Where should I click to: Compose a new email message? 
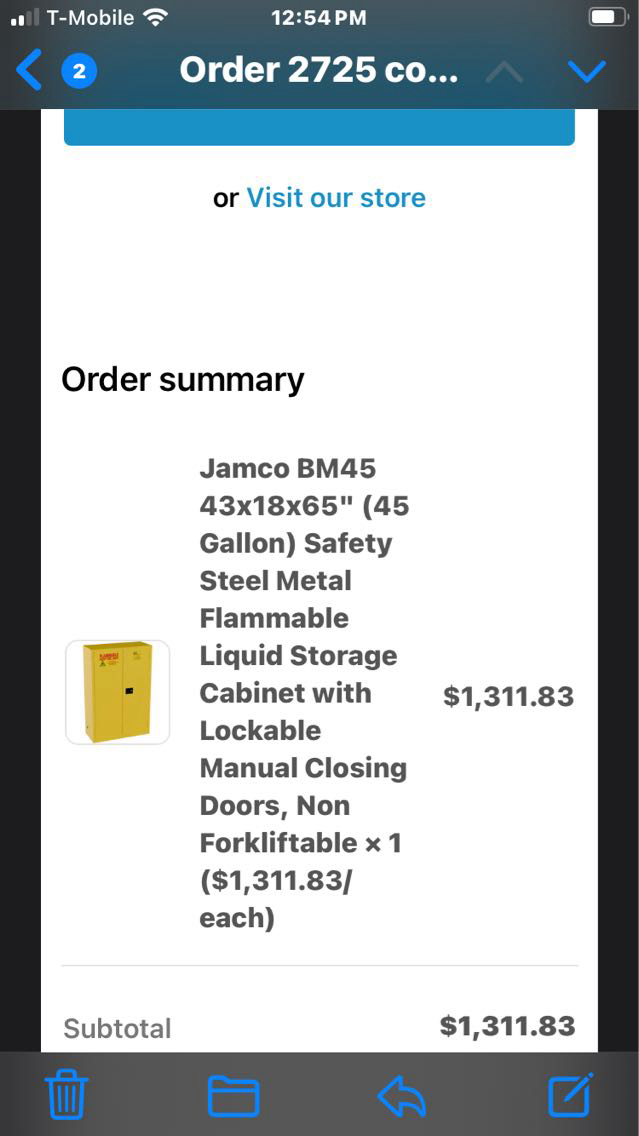click(x=571, y=1095)
